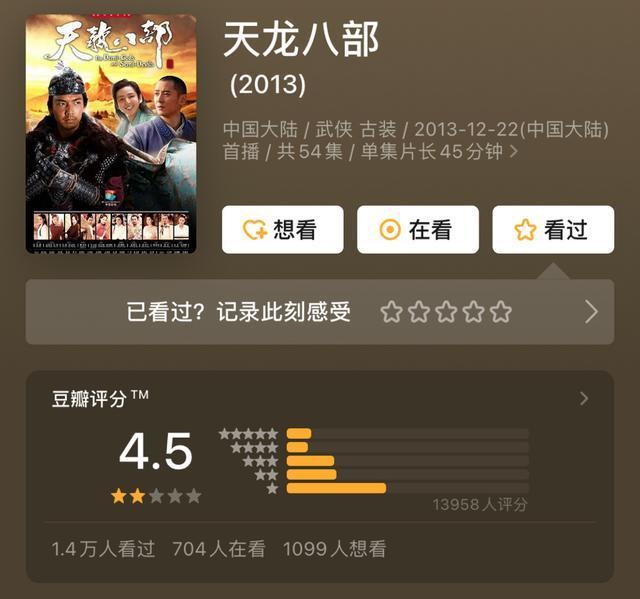Open 豆瓣评分 details chevron

point(584,398)
